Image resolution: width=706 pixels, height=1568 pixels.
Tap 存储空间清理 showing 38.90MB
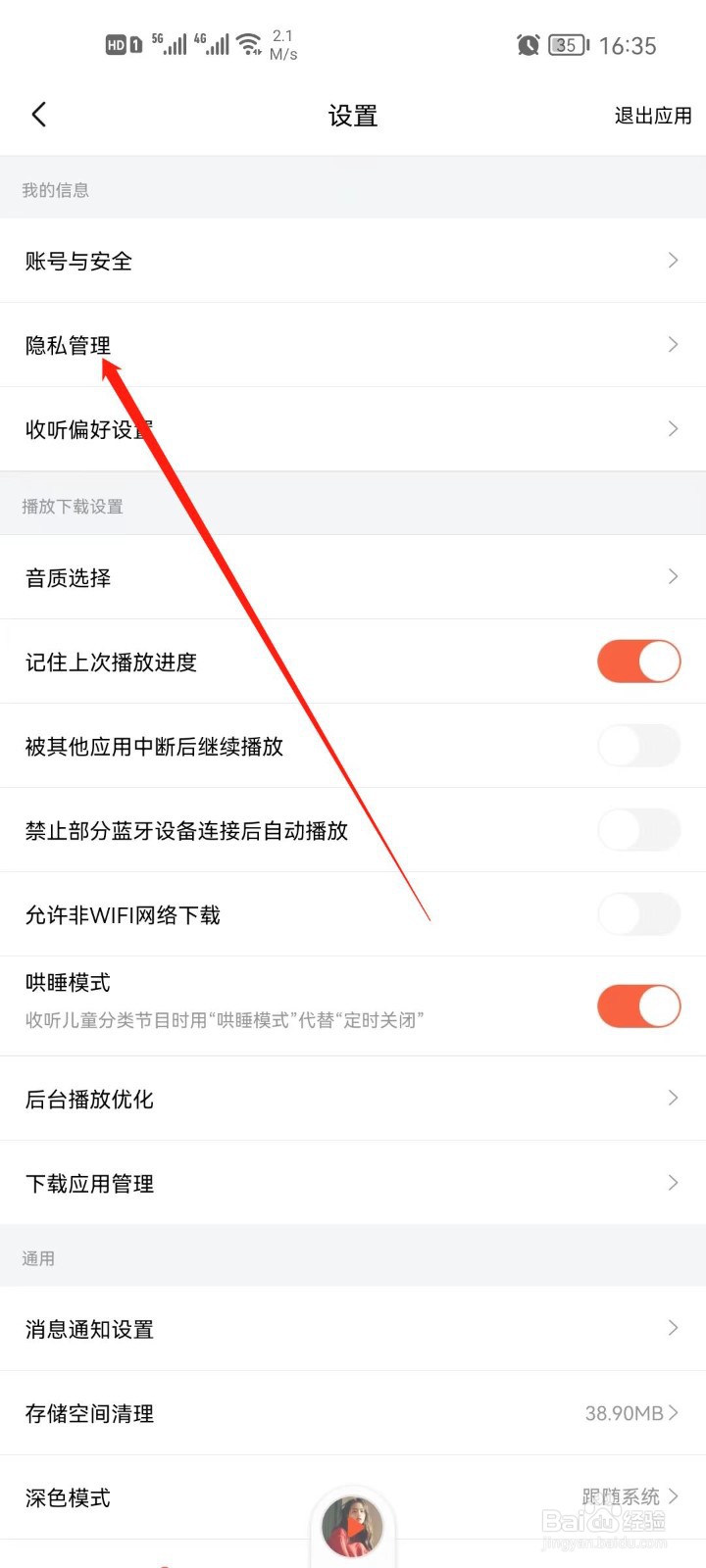[353, 1413]
